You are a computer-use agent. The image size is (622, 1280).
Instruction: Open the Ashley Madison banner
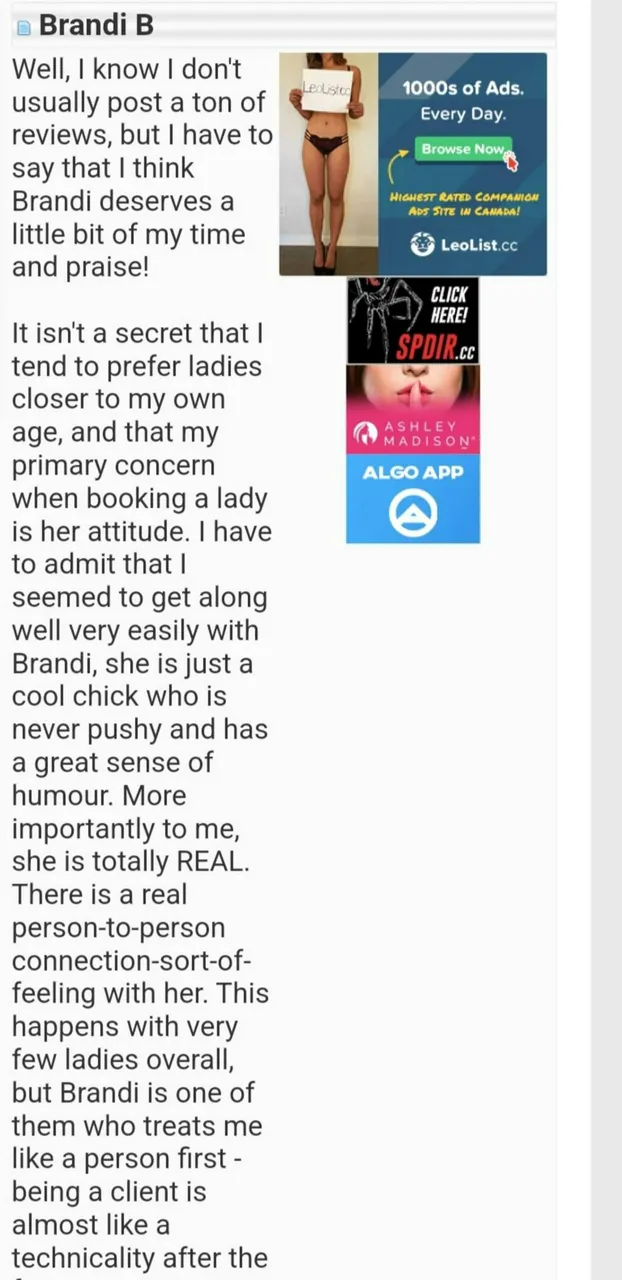[412, 409]
